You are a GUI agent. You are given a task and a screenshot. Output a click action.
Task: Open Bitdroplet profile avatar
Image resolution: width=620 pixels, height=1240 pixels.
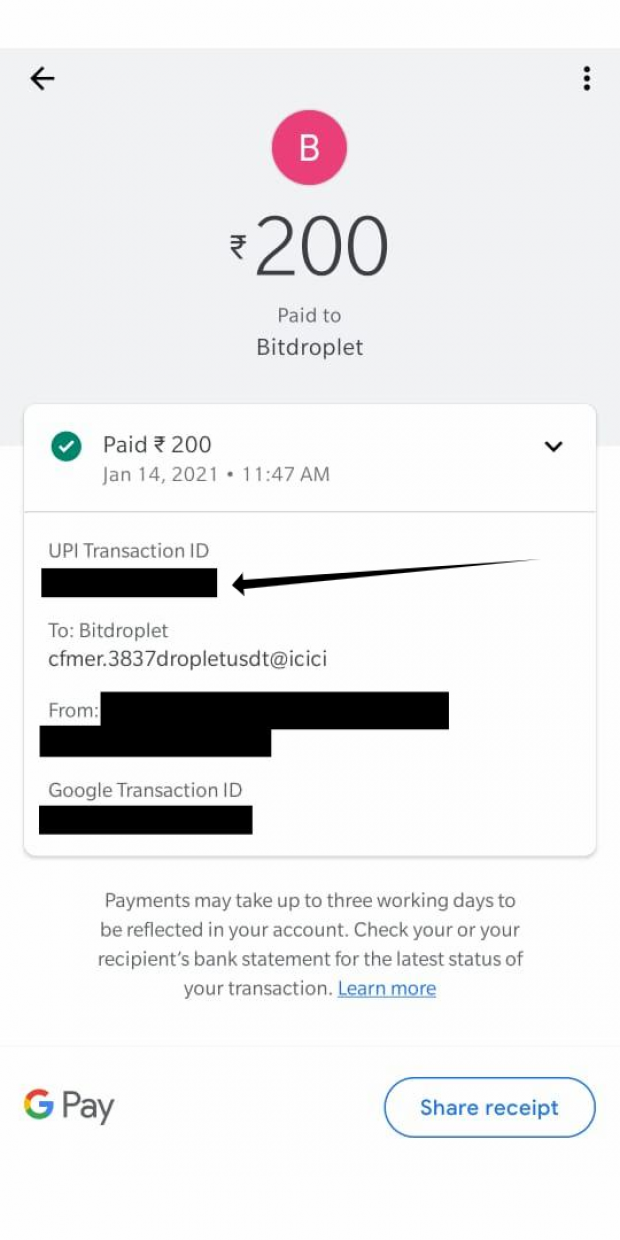(309, 148)
